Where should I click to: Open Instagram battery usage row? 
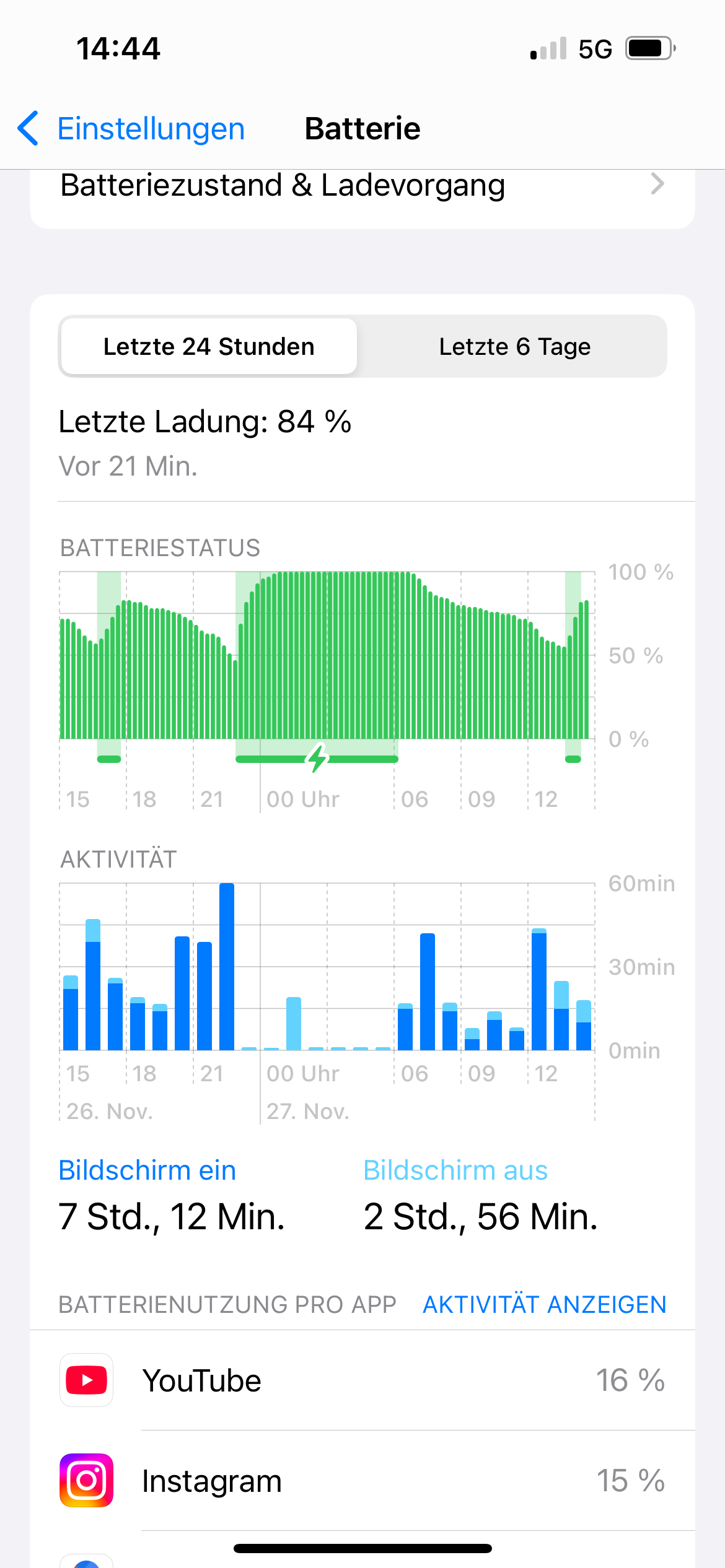pos(362,1481)
